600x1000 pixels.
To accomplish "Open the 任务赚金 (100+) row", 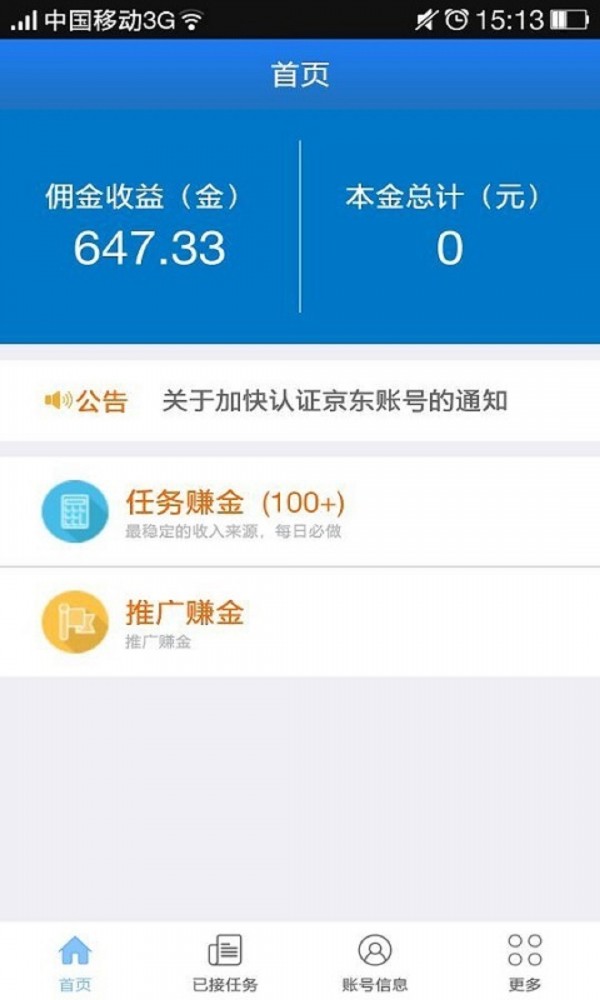I will point(300,511).
